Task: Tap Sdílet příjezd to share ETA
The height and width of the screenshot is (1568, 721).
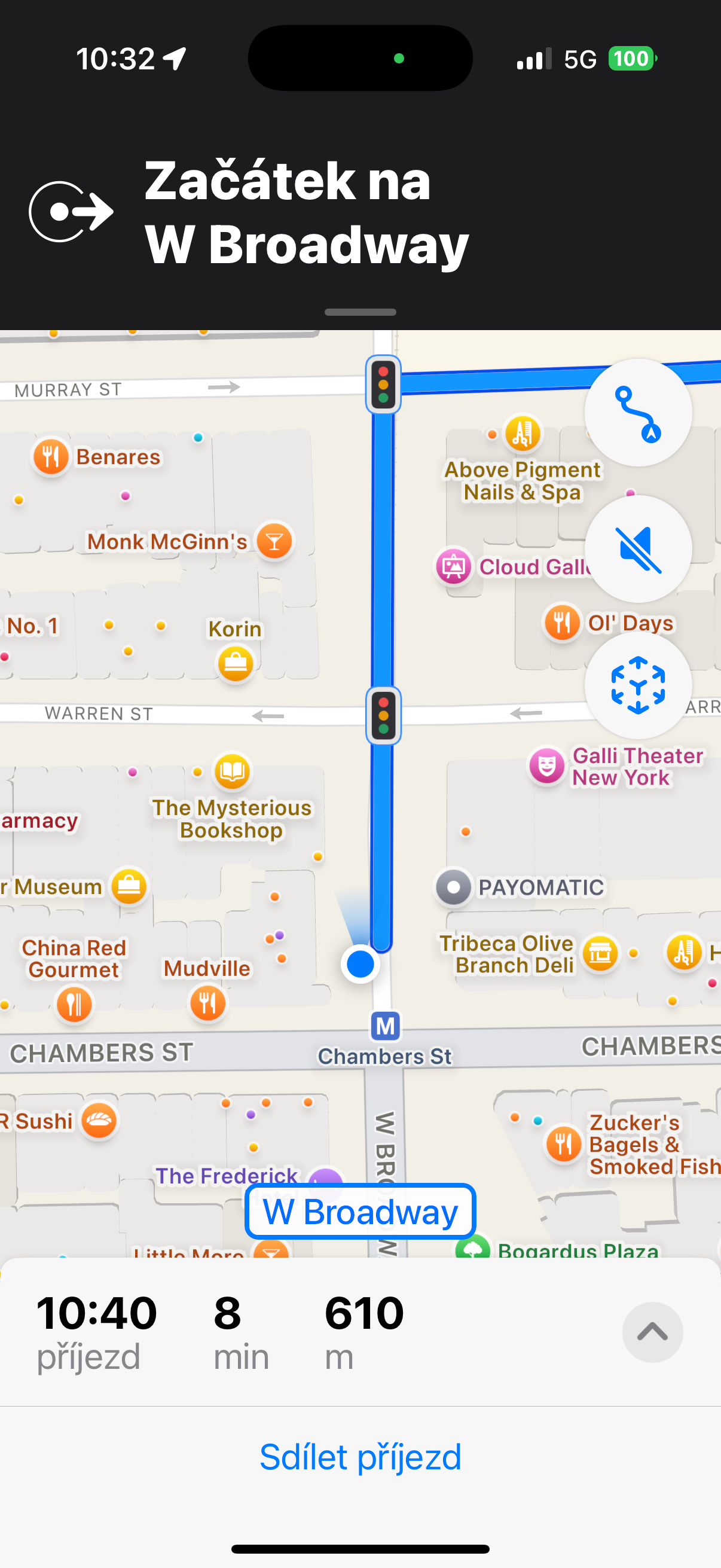Action: tap(360, 1457)
